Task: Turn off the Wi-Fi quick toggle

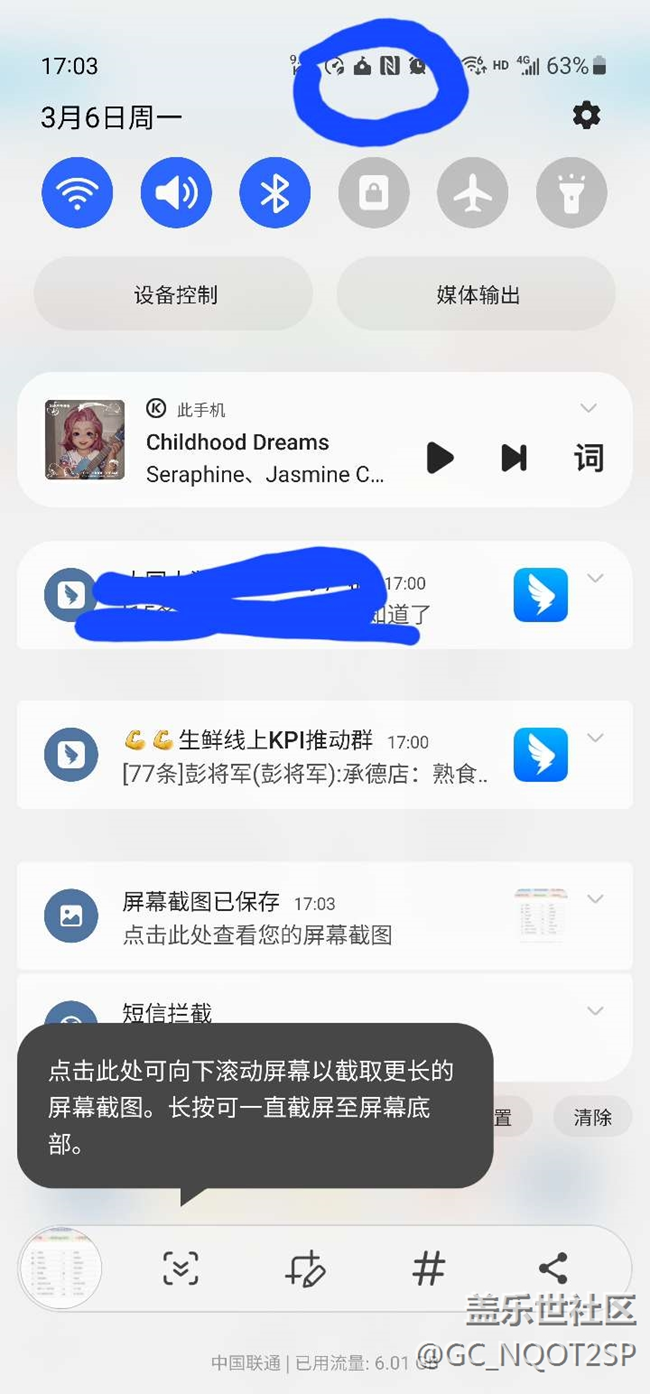Action: tap(77, 193)
